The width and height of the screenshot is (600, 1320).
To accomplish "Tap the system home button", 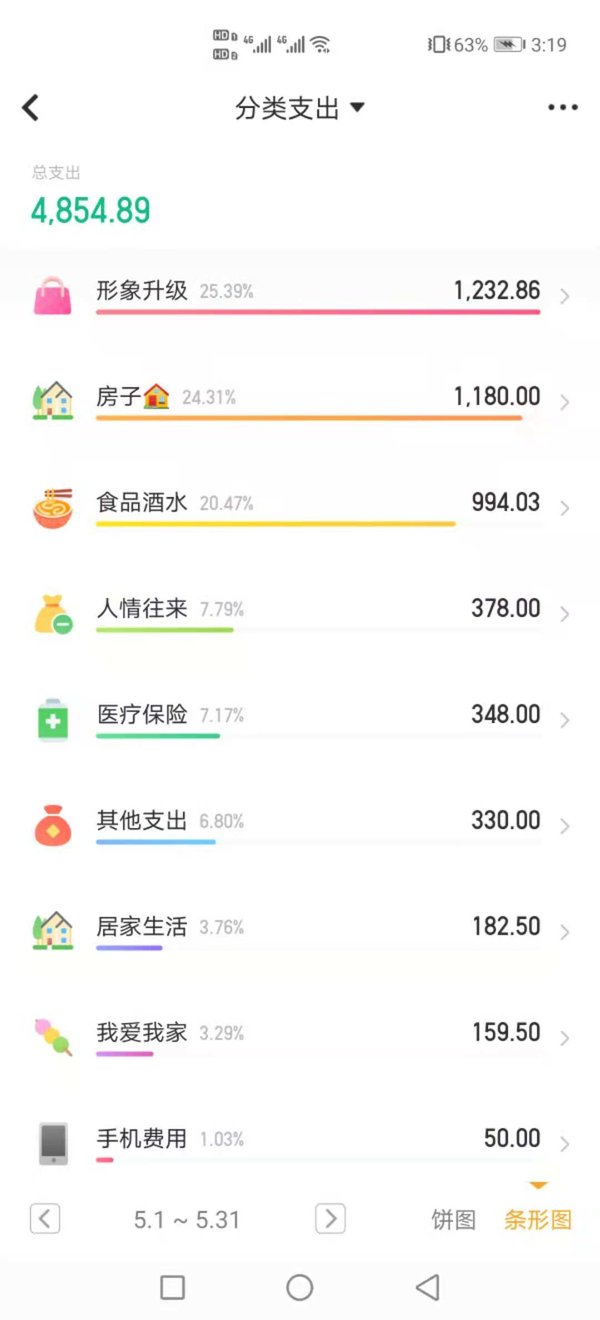I will [x=300, y=1287].
